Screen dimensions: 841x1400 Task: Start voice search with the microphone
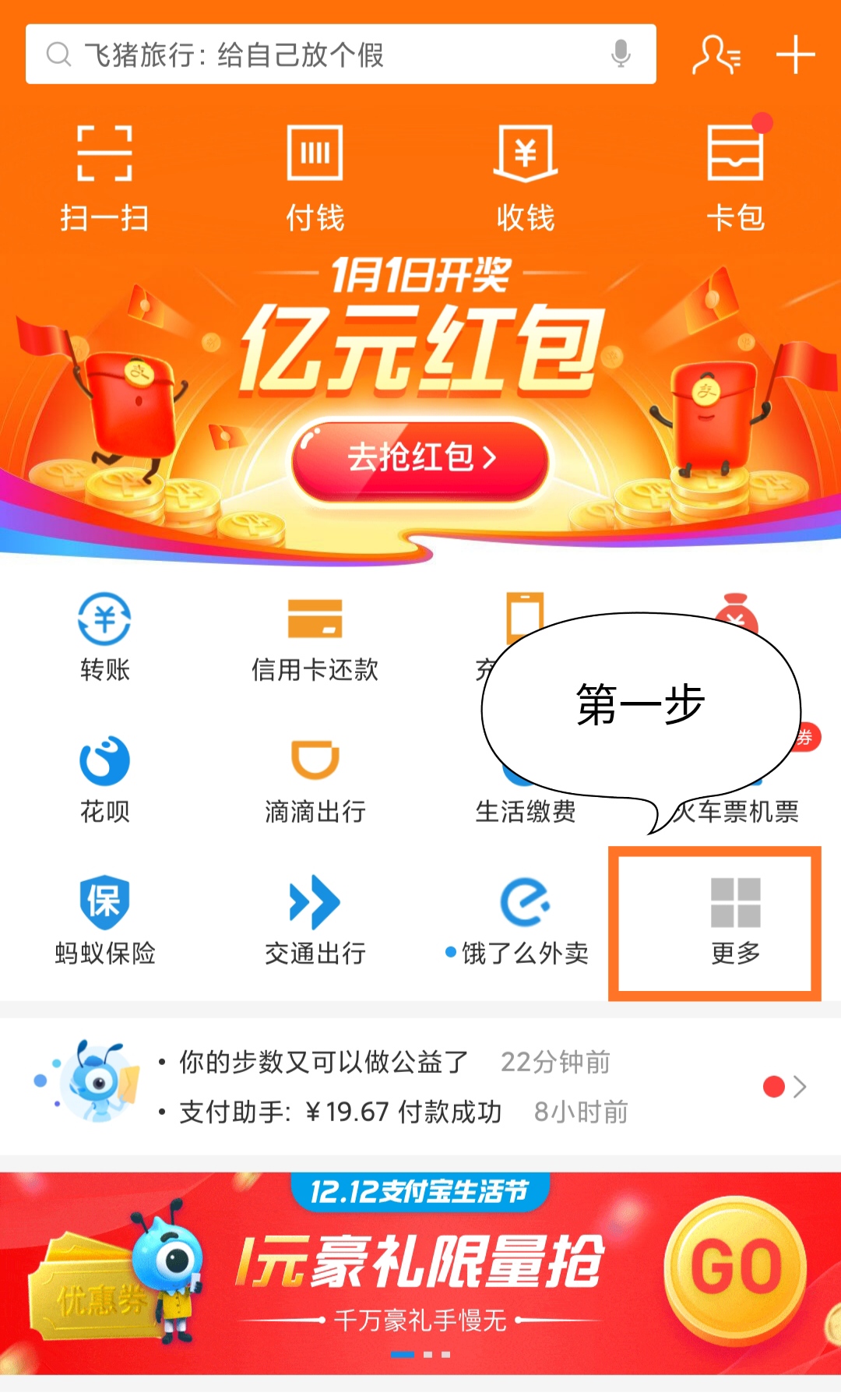621,55
